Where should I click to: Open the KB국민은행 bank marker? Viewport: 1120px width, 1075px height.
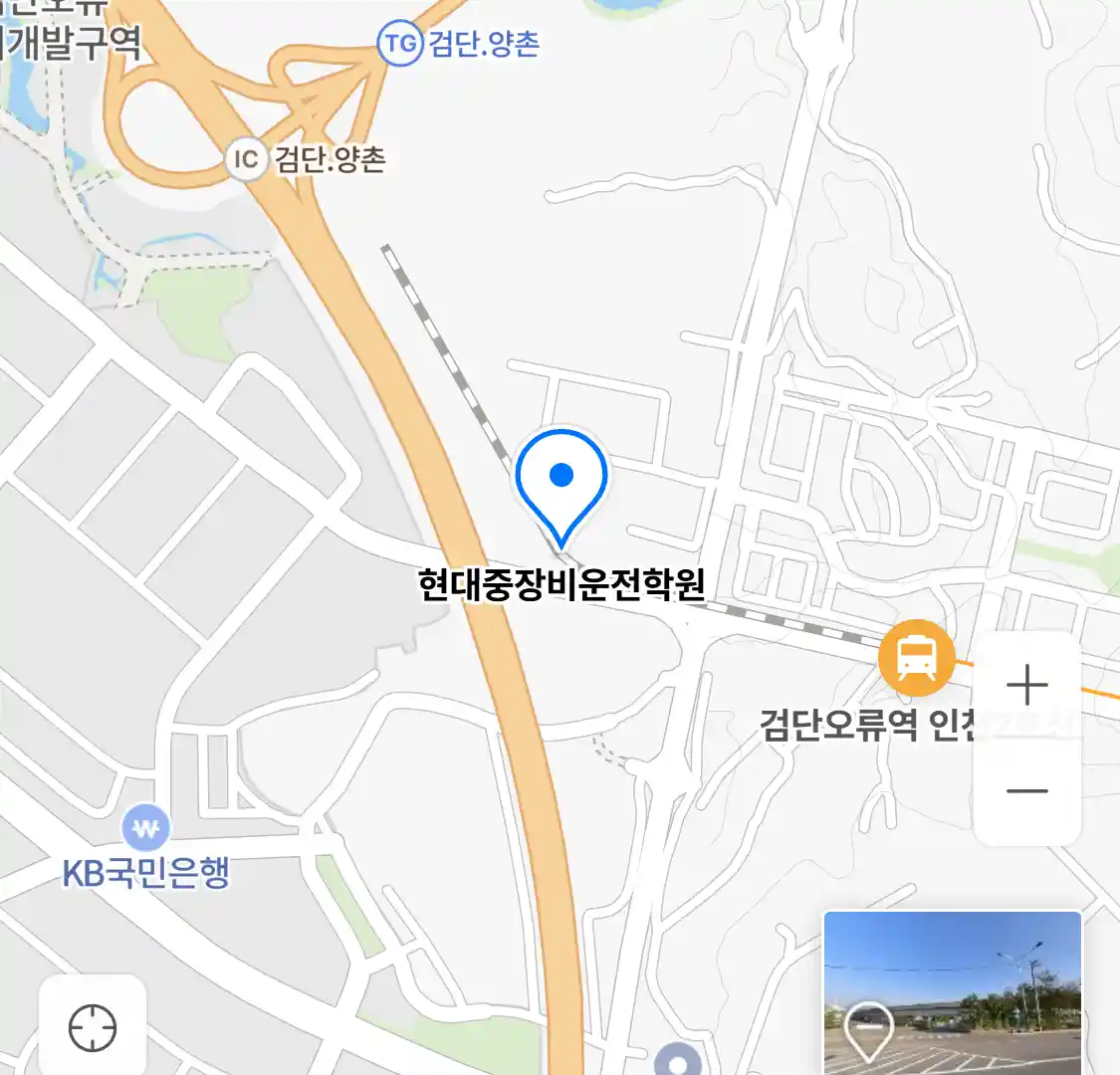[145, 828]
